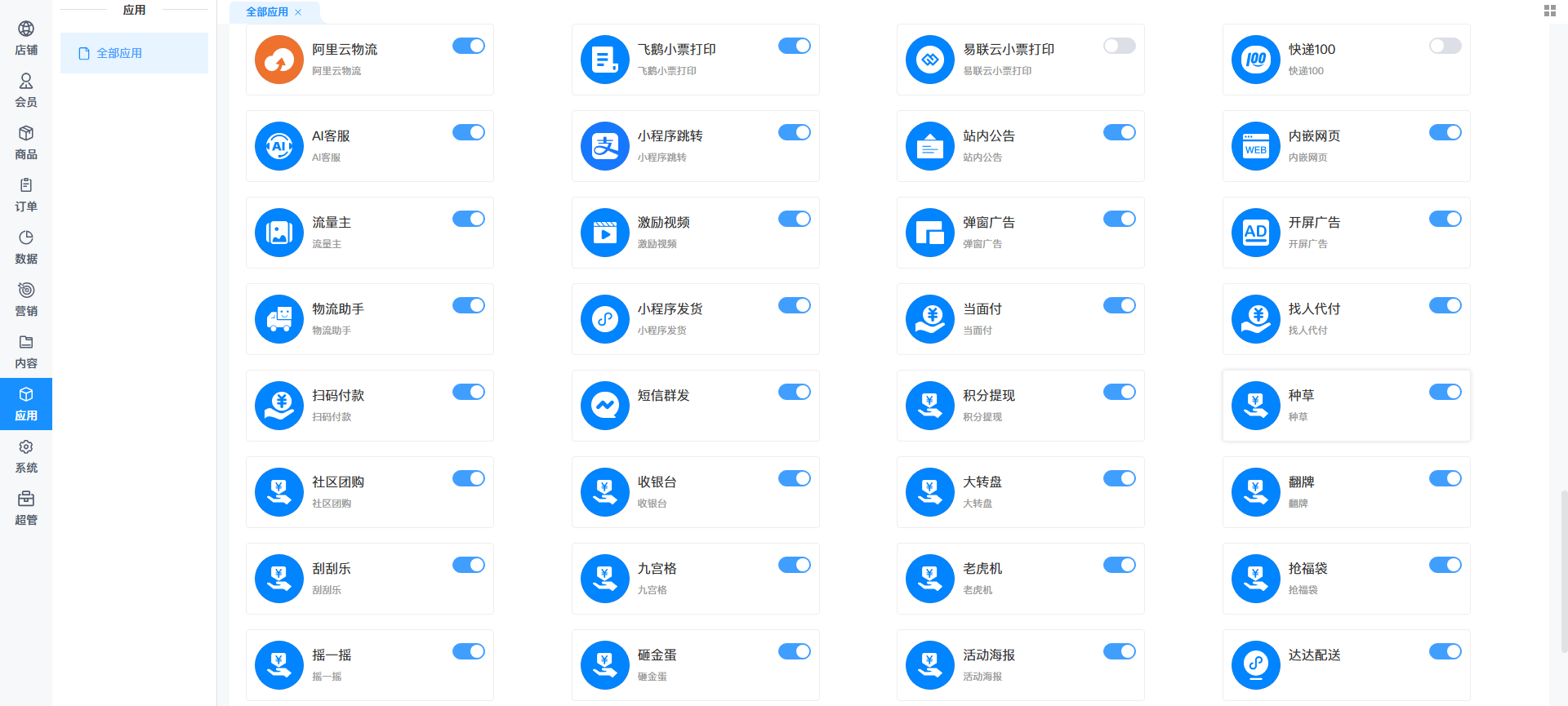Toggle off AI客服
This screenshot has height=706, width=1568.
[469, 132]
